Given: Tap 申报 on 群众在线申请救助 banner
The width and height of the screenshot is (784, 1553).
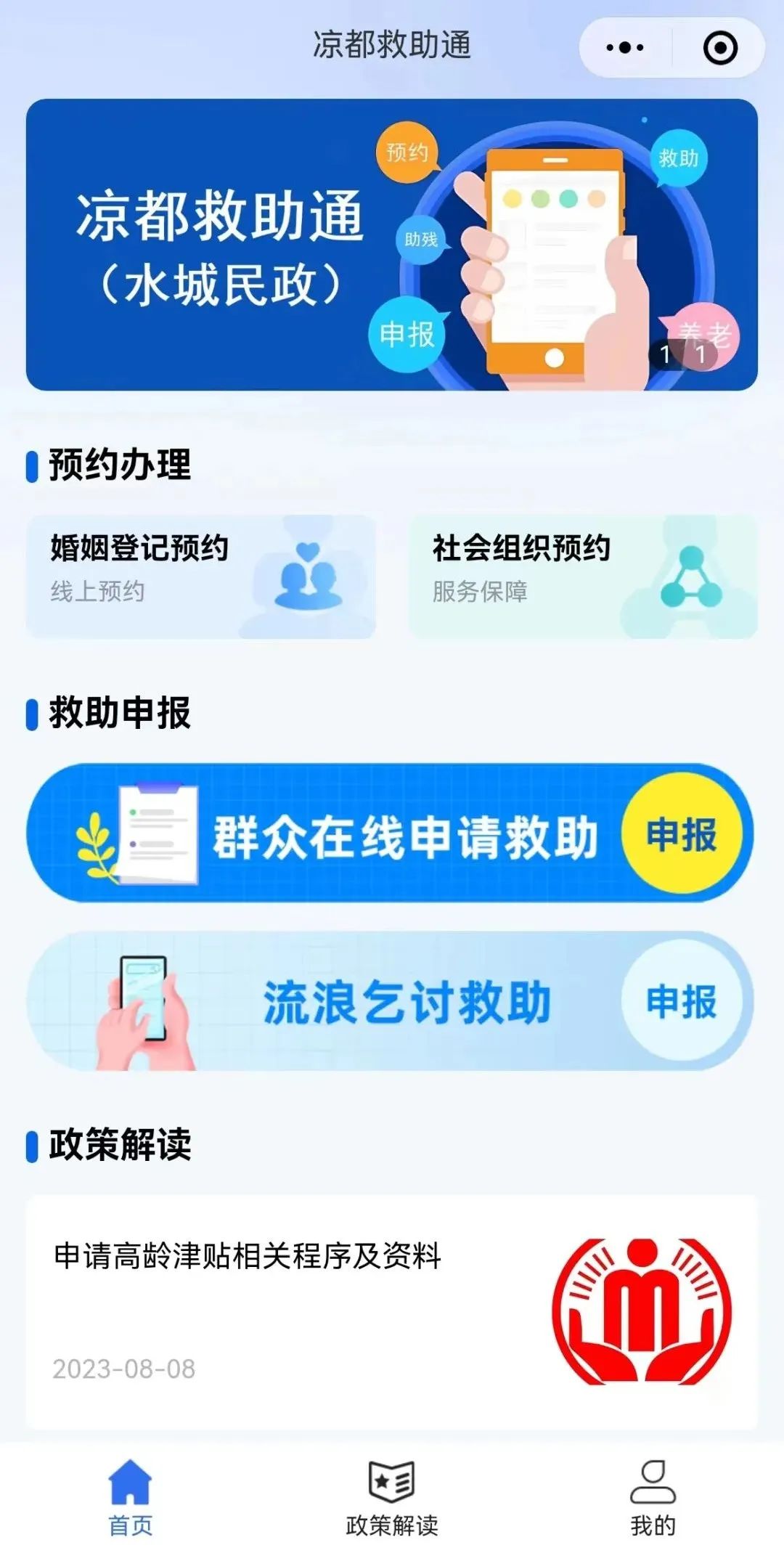Looking at the screenshot, I should coord(681,833).
